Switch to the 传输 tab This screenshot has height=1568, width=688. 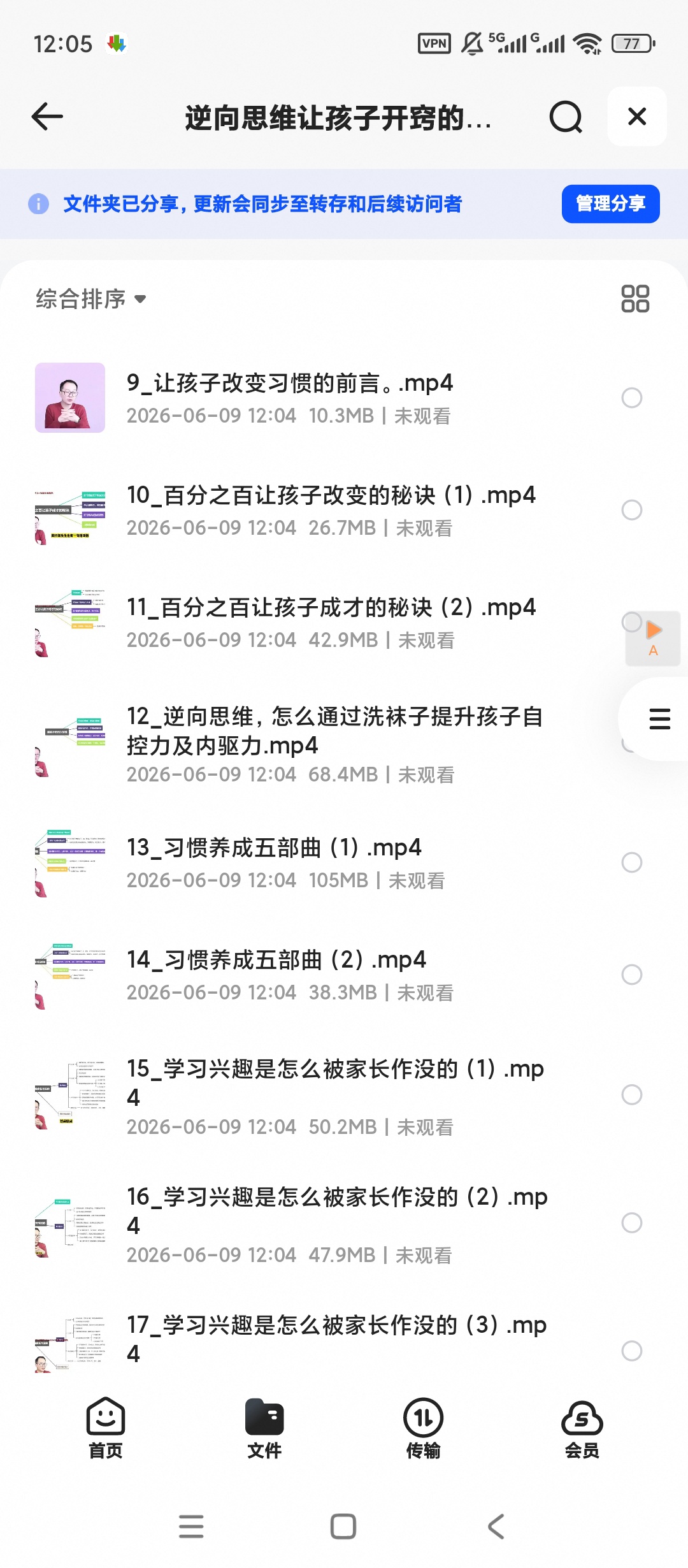423,1428
